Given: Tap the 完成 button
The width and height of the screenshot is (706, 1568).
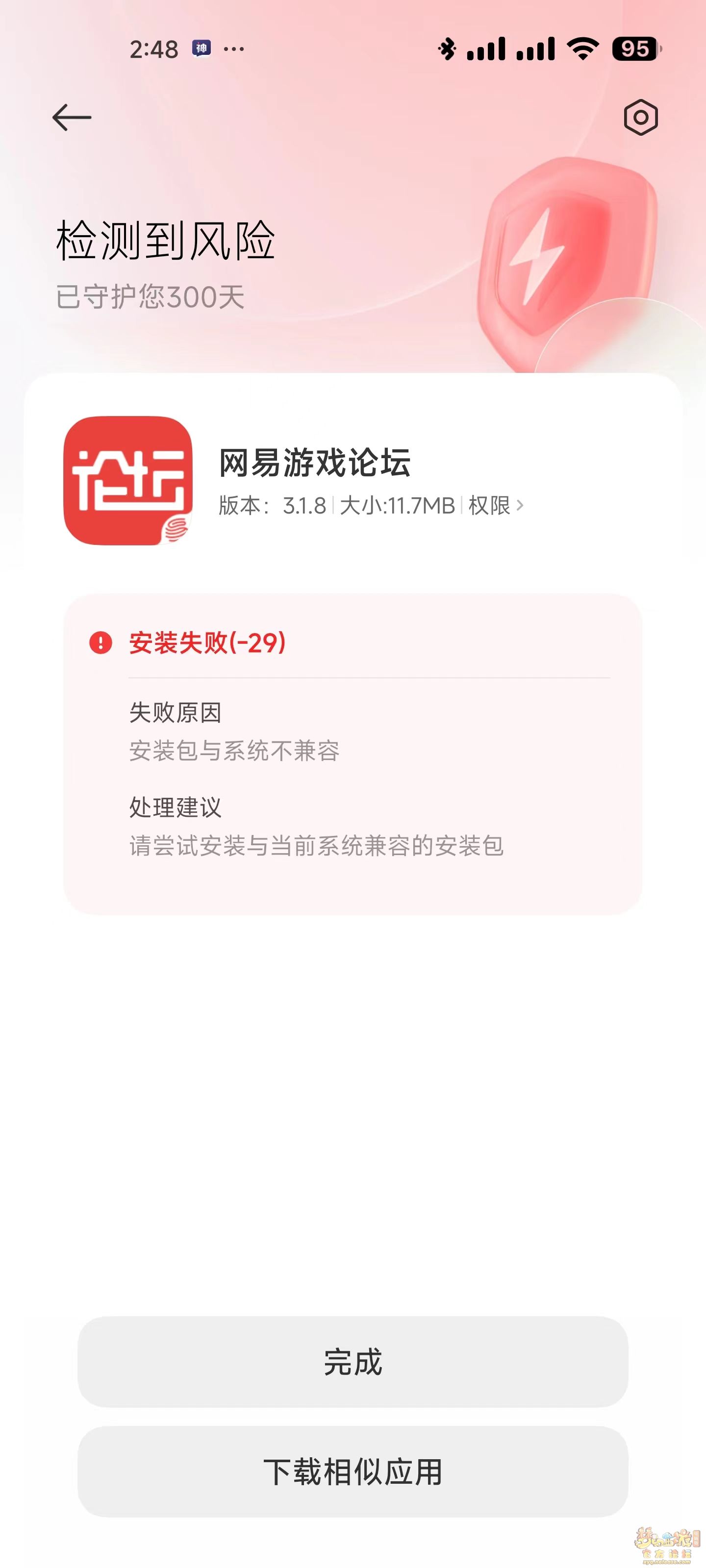Looking at the screenshot, I should pos(353,1362).
